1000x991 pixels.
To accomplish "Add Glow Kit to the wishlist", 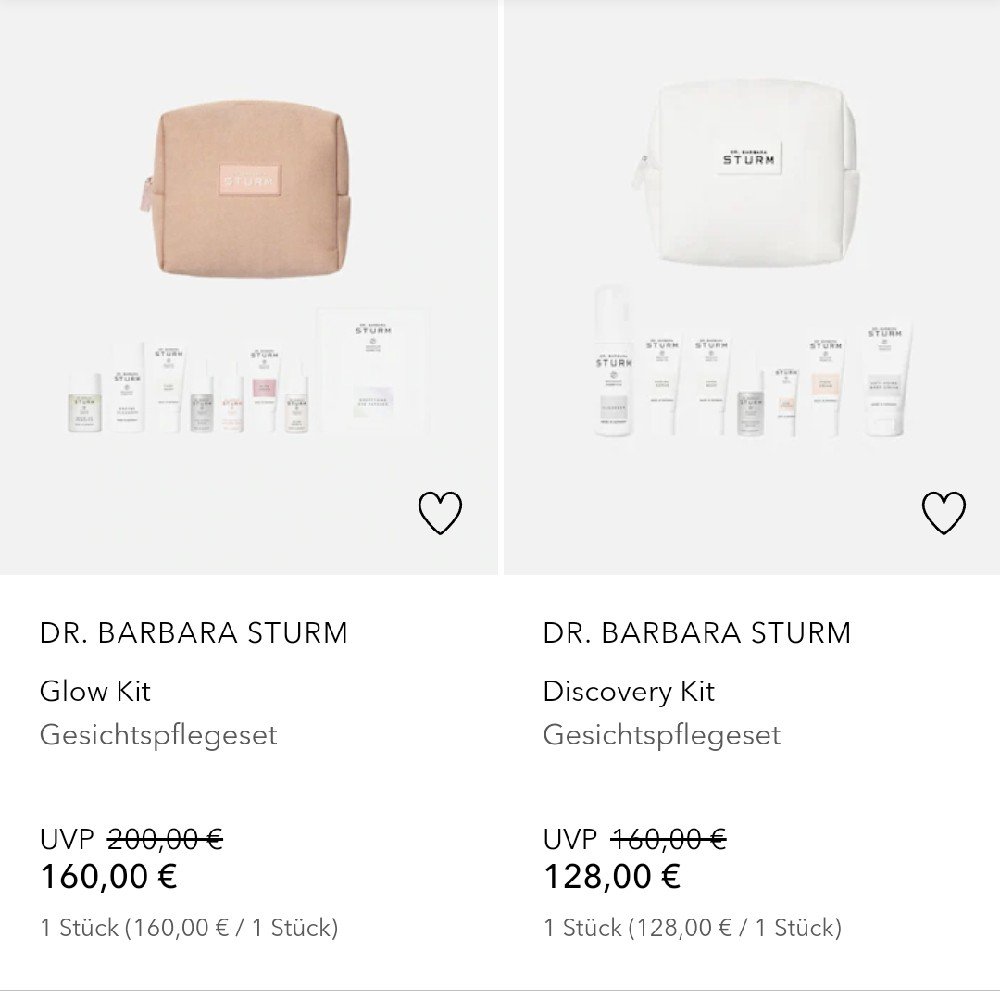I will pos(439,513).
